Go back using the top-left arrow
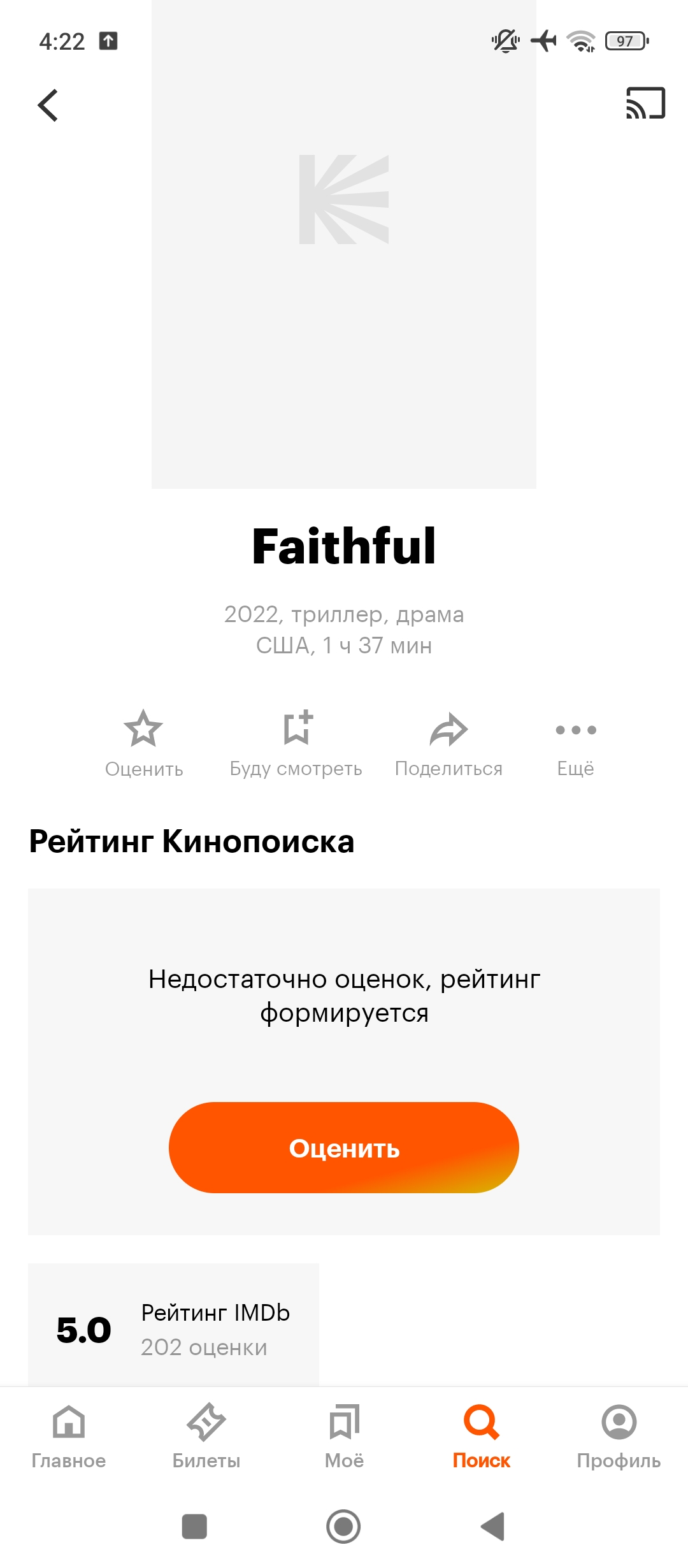This screenshot has width=688, height=1568. [x=48, y=105]
